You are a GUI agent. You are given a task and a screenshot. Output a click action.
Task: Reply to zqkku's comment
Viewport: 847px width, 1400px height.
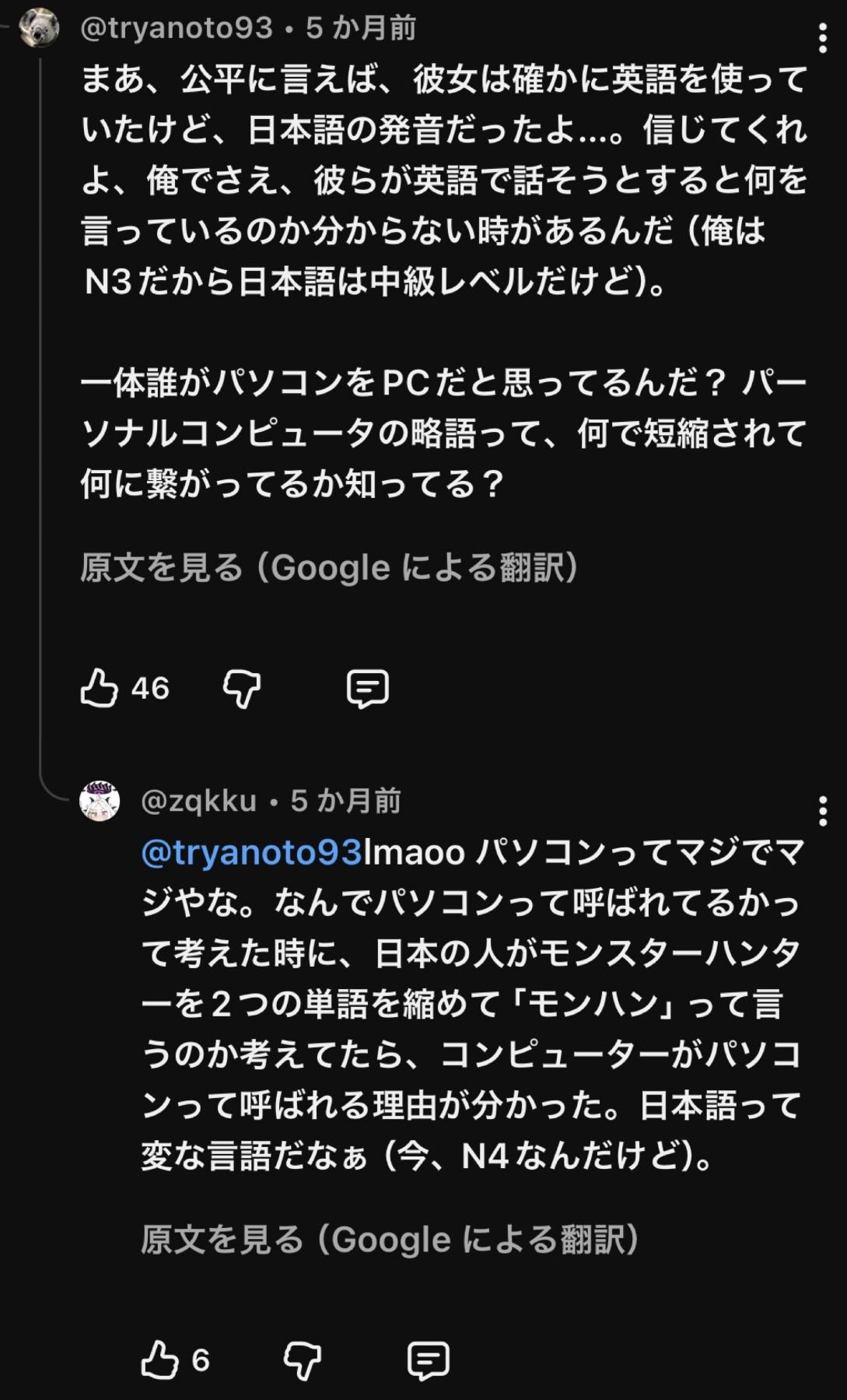tap(429, 1360)
